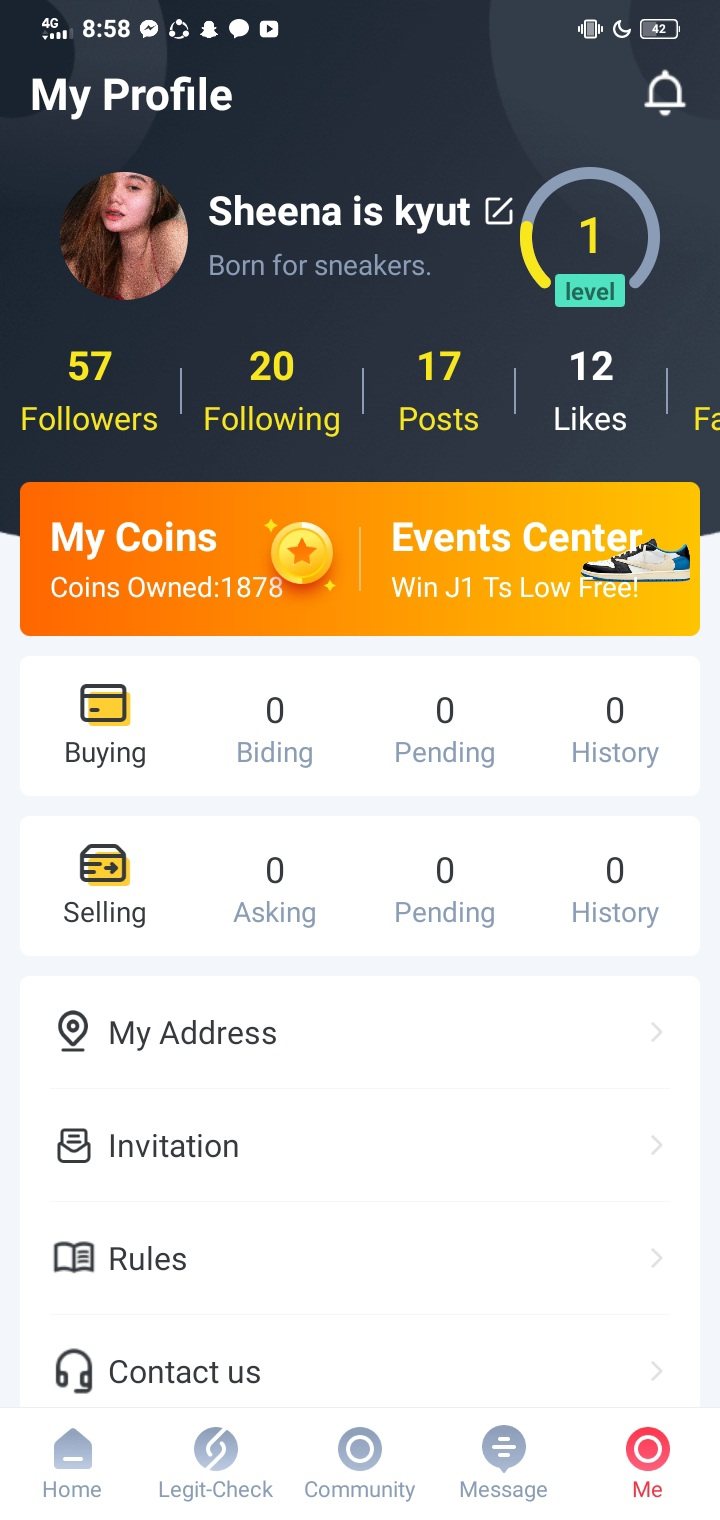Open the 12 Likes section
This screenshot has height=1520, width=720.
[591, 391]
